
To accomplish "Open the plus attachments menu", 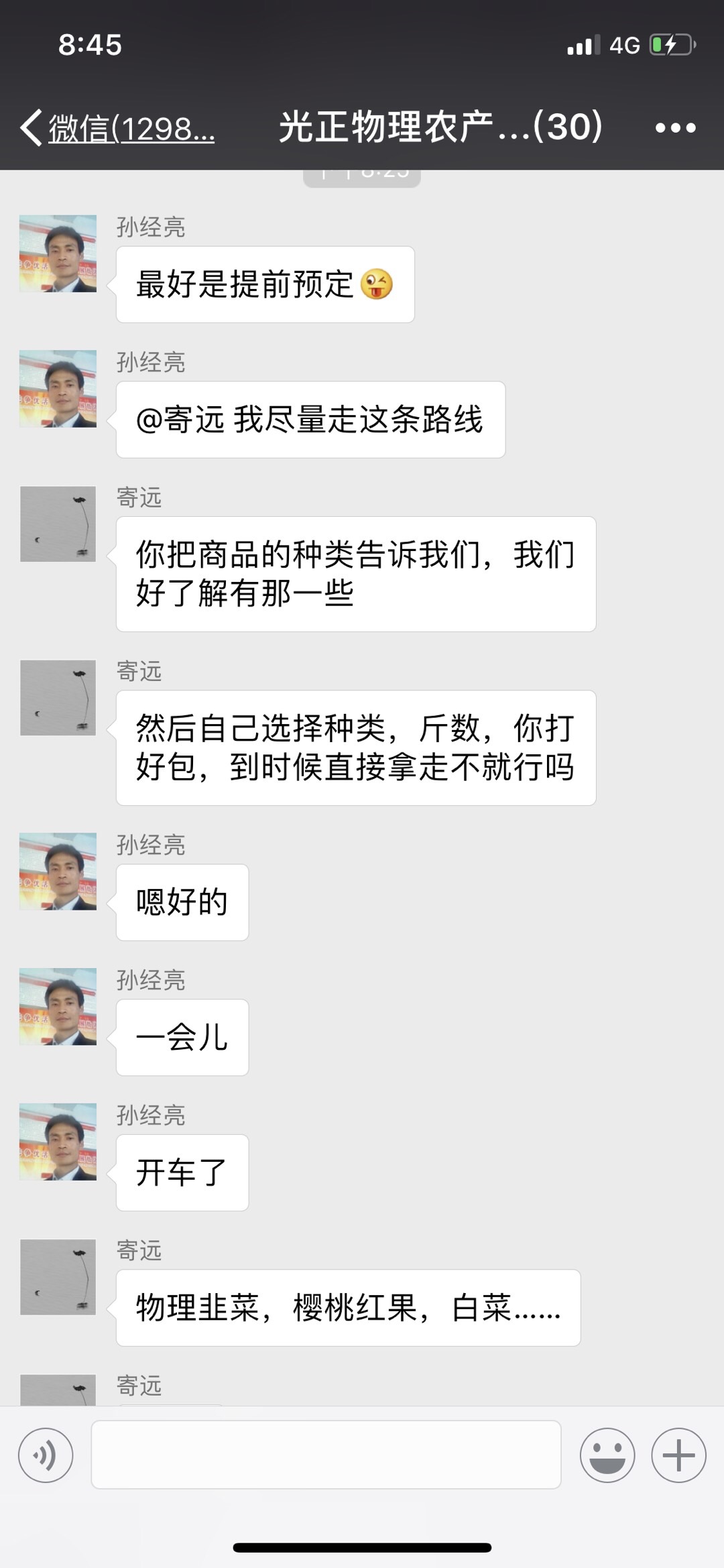I will (x=678, y=1455).
